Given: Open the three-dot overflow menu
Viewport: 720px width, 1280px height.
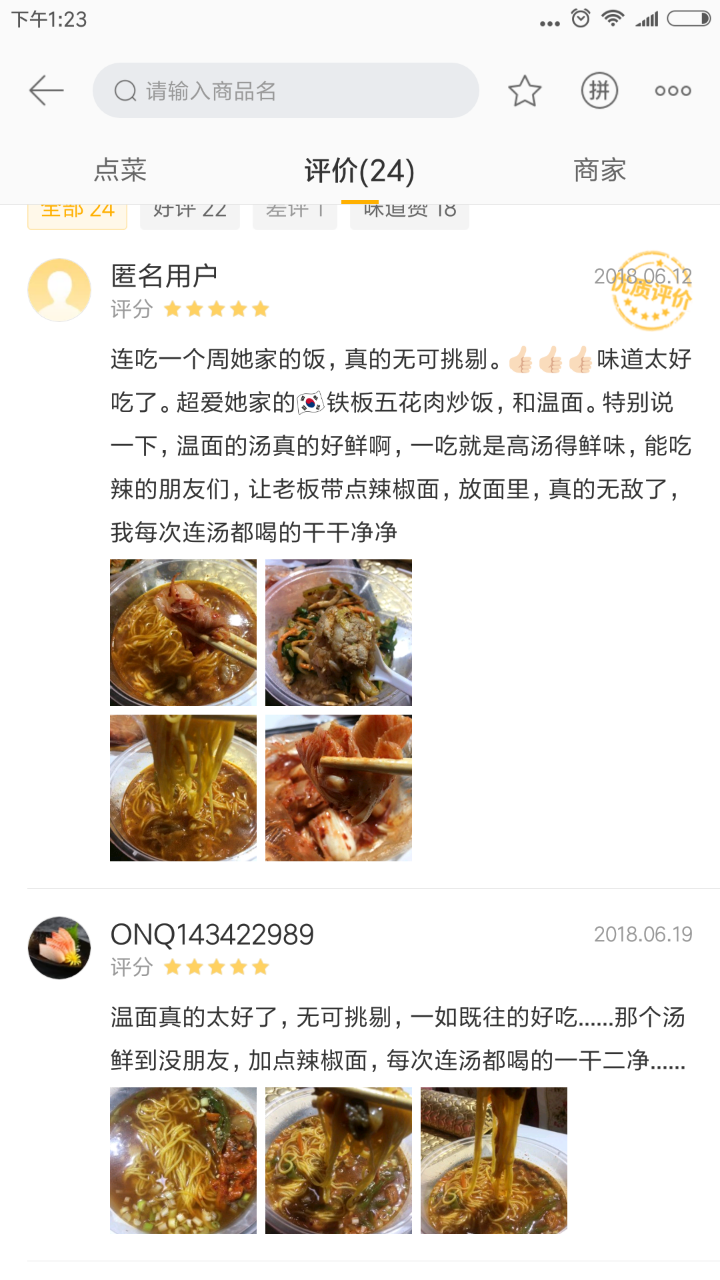Looking at the screenshot, I should pos(673,91).
